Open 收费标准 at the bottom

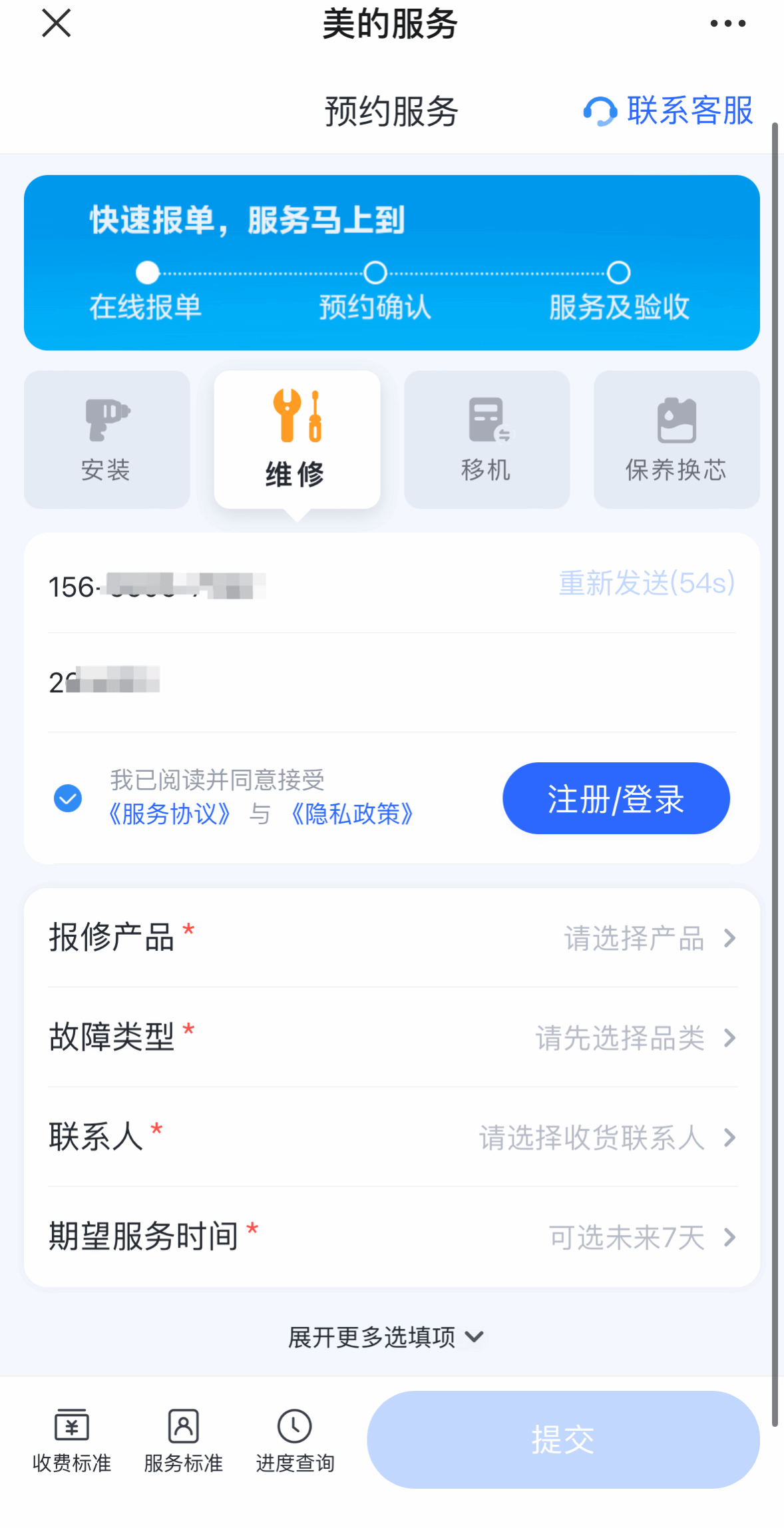[72, 1441]
